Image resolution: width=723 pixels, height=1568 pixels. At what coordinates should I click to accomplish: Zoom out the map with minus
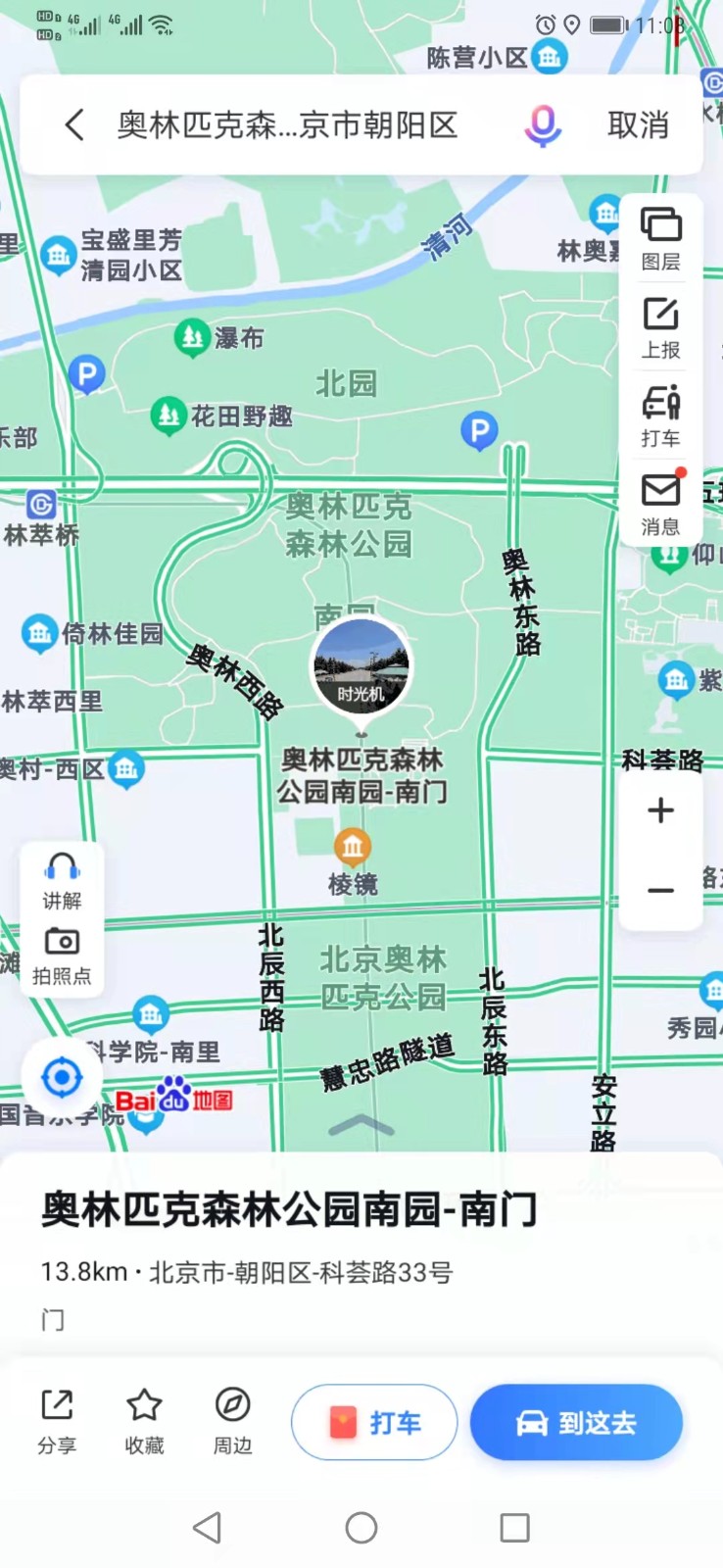(x=661, y=890)
